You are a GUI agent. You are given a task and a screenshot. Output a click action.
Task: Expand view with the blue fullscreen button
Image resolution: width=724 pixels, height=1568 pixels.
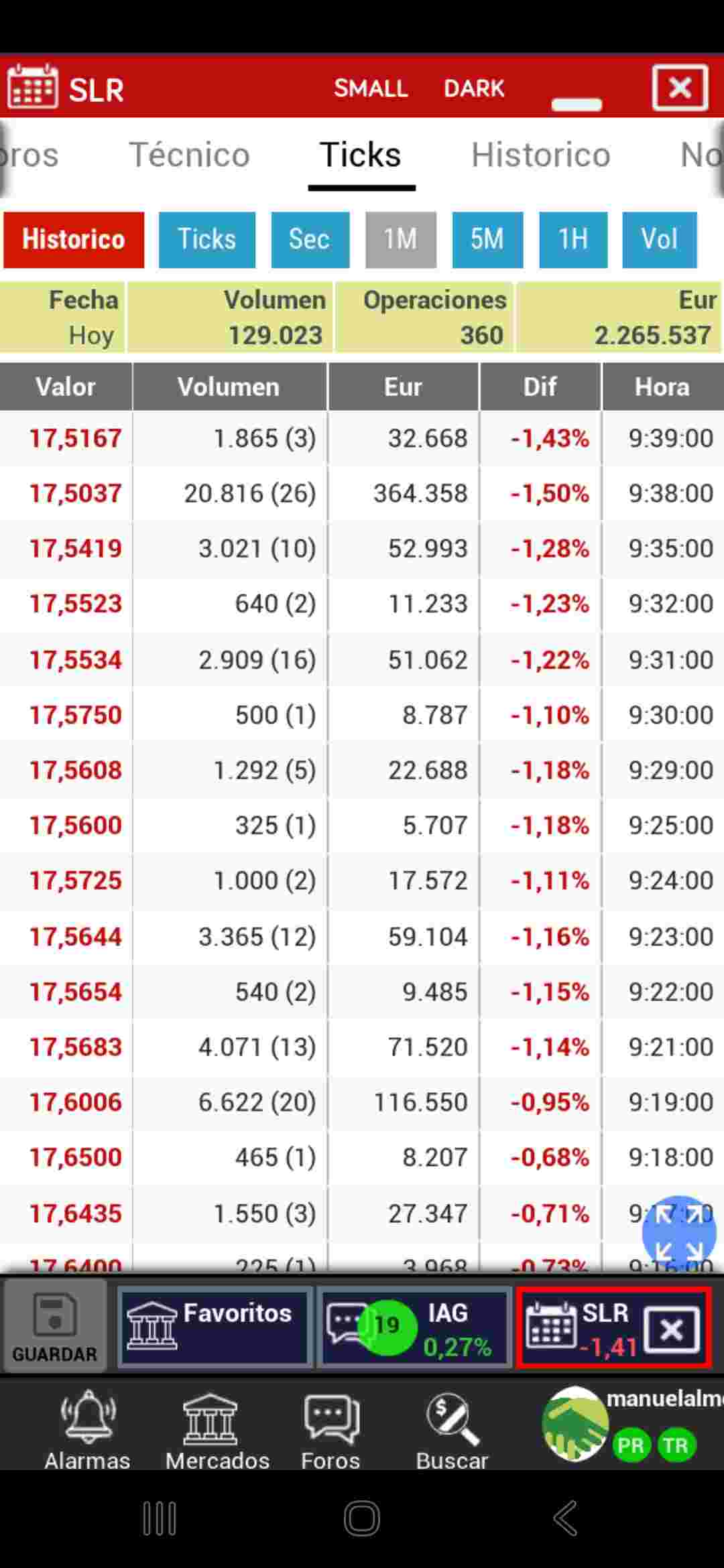pyautogui.click(x=678, y=1232)
